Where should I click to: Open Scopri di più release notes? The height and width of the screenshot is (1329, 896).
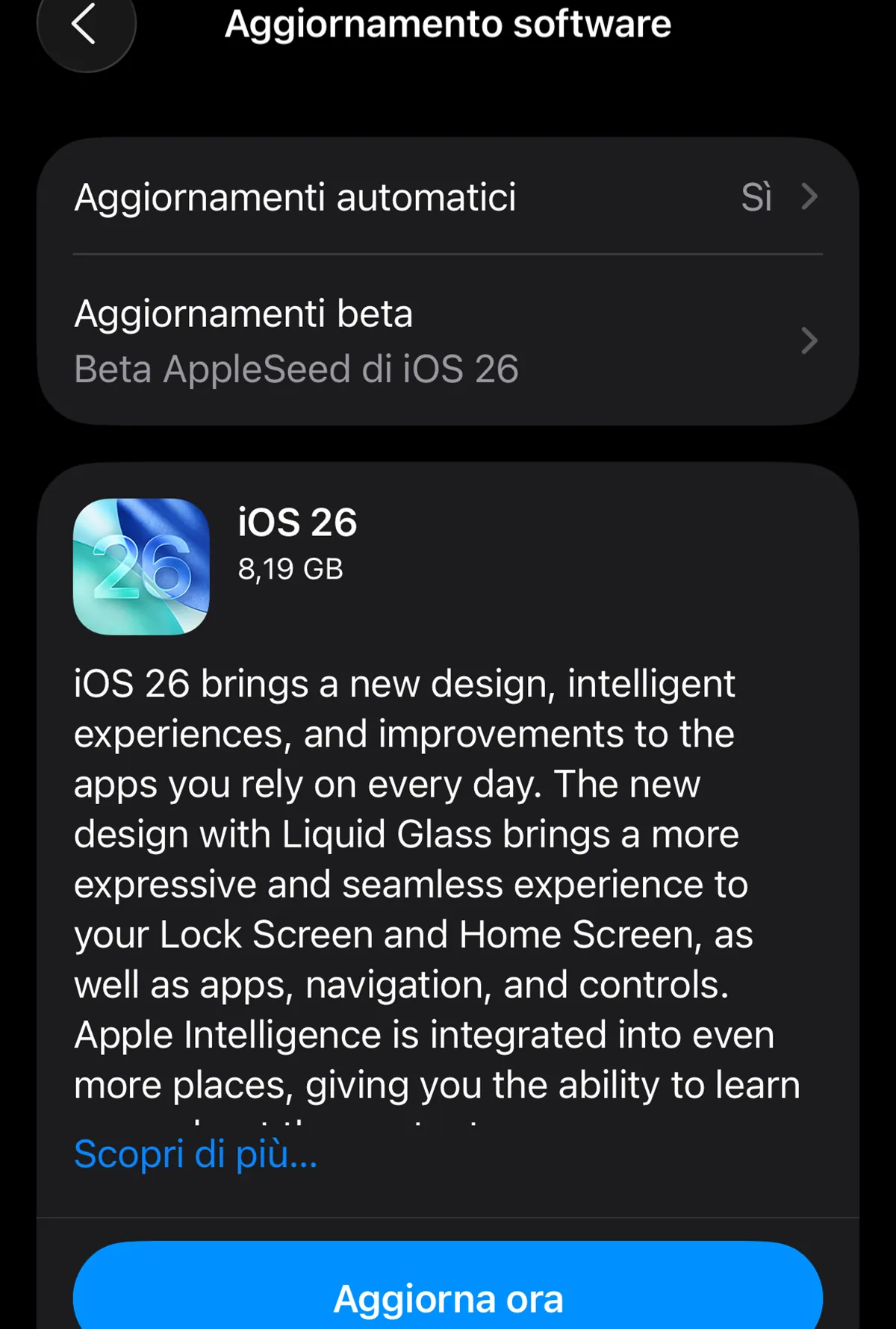point(195,1154)
